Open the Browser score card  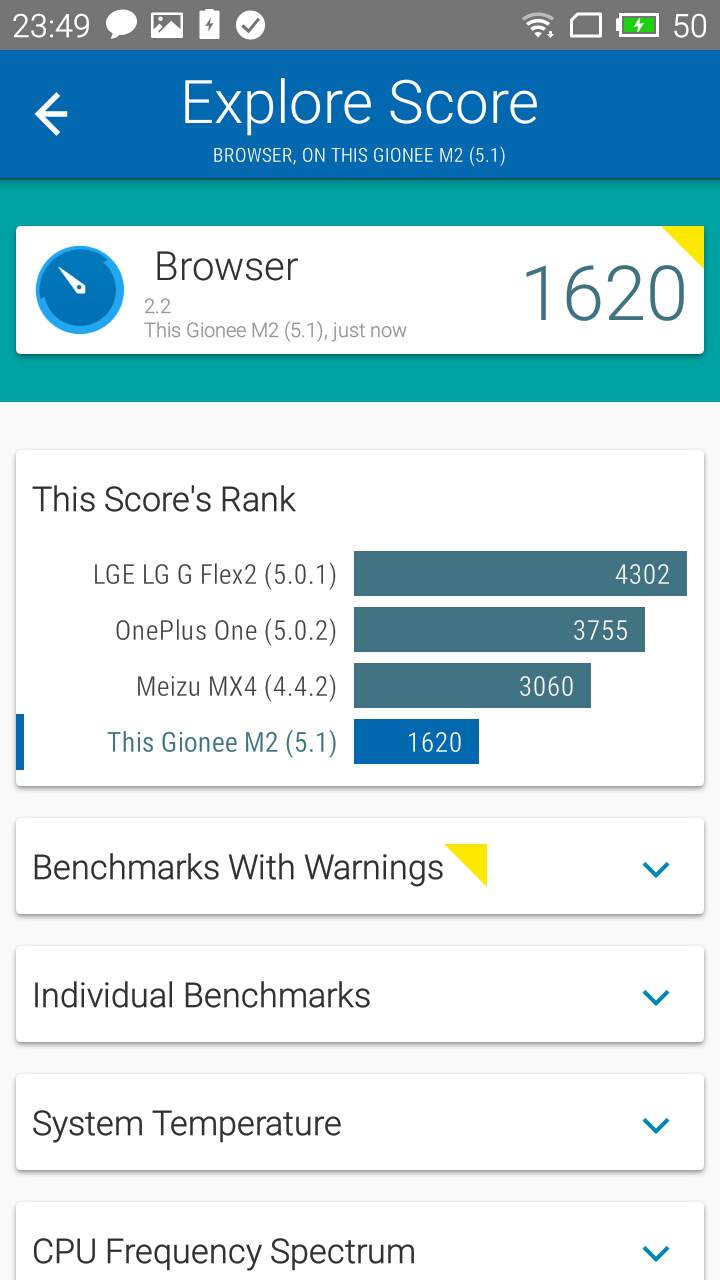coord(360,290)
